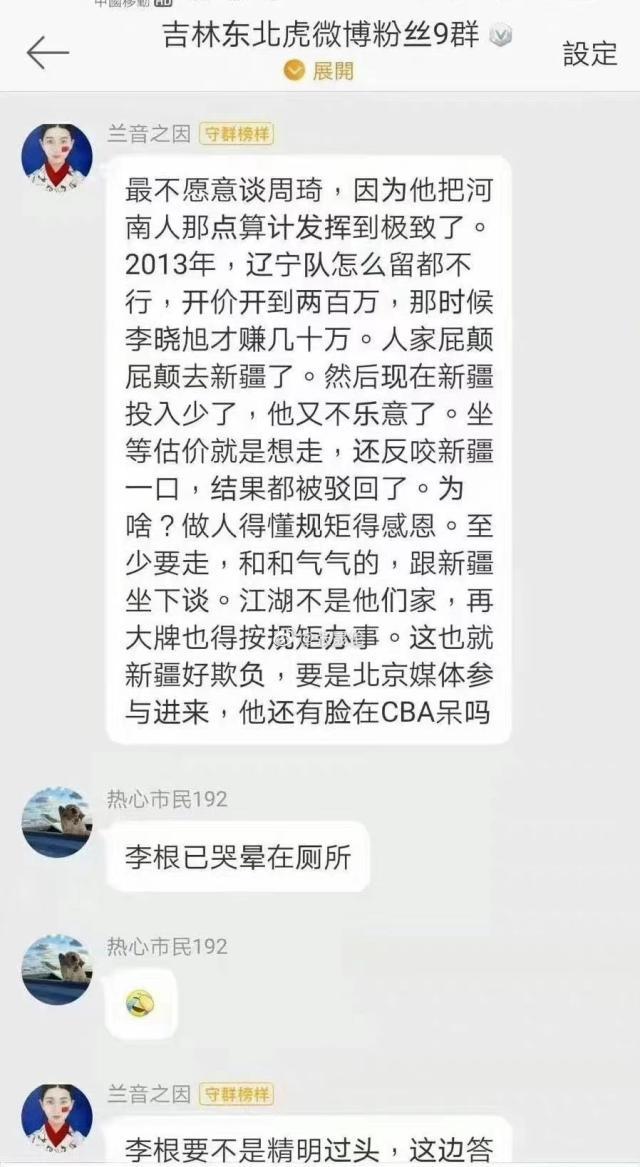Tap the 守群榜样 badge beside 兰音之因

pos(236,134)
